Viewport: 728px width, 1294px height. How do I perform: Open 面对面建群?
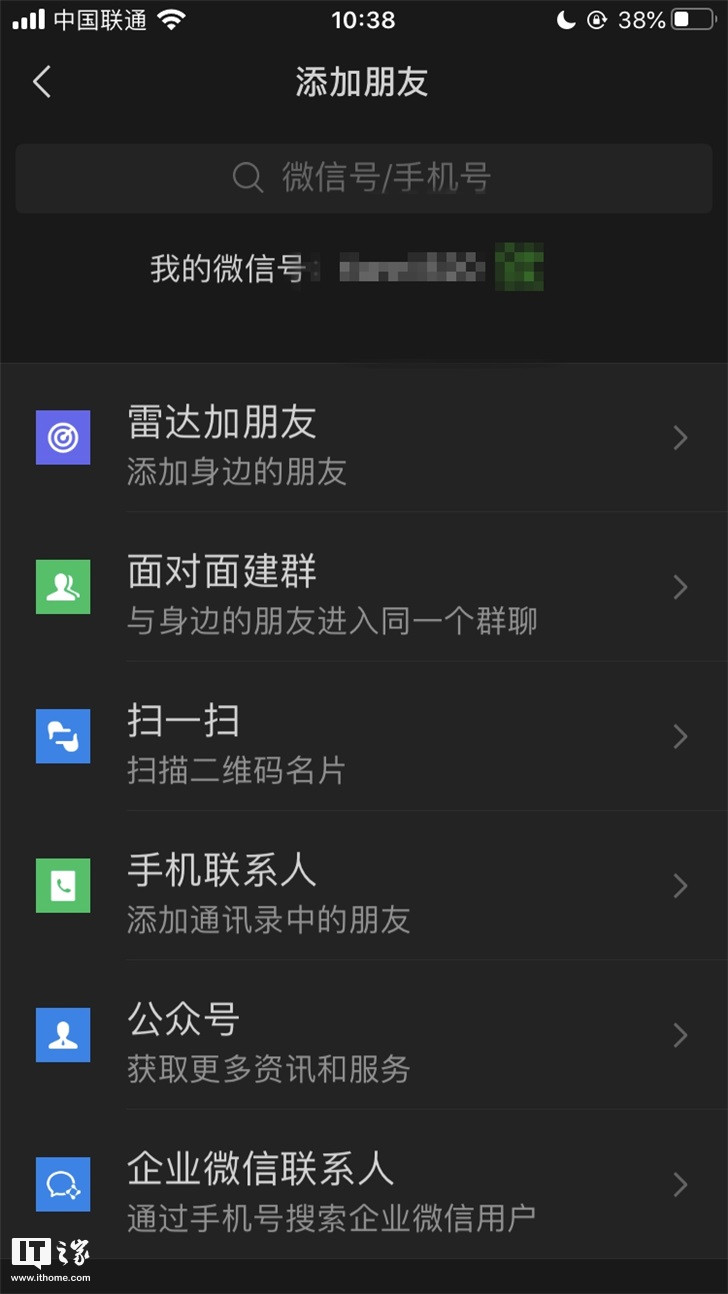[364, 587]
